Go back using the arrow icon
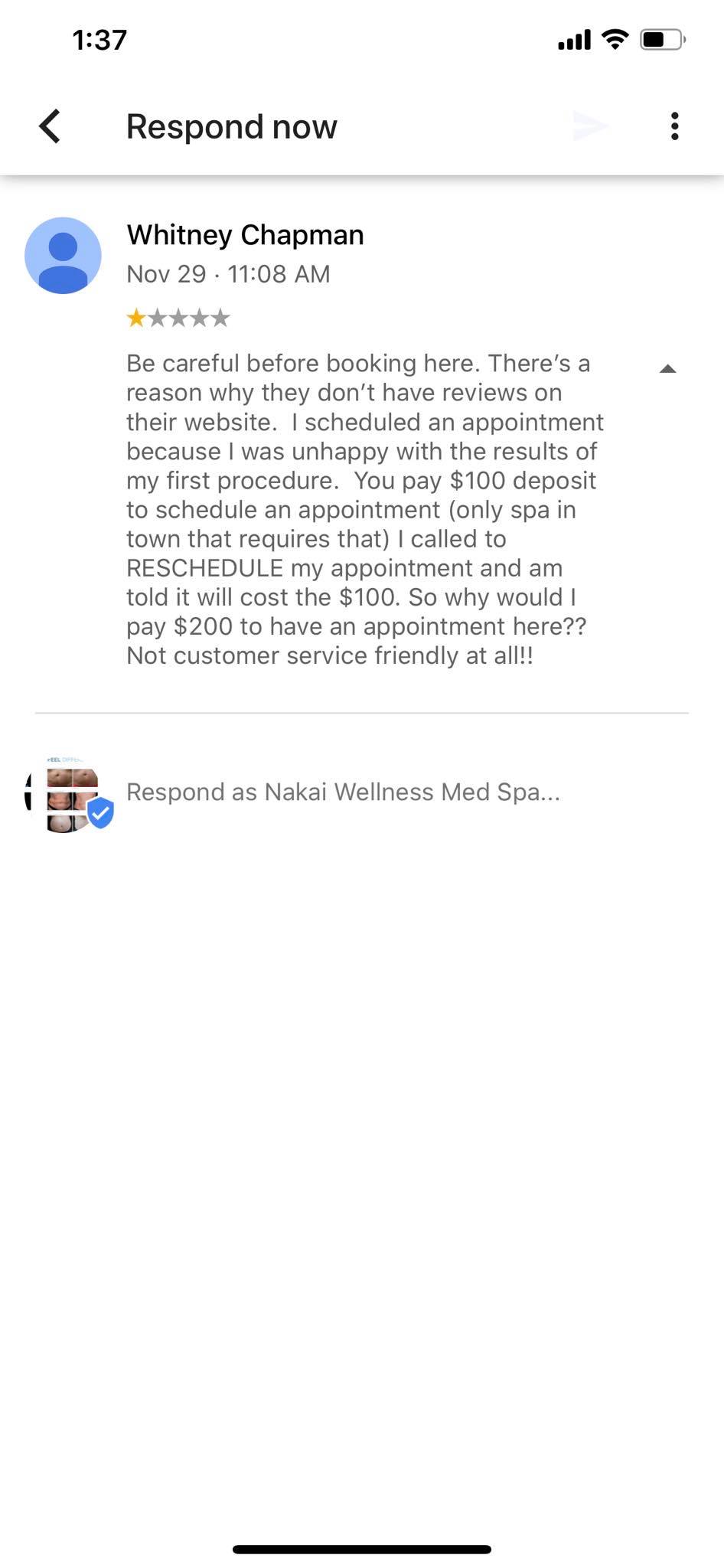Viewport: 724px width, 1568px height. coord(51,126)
